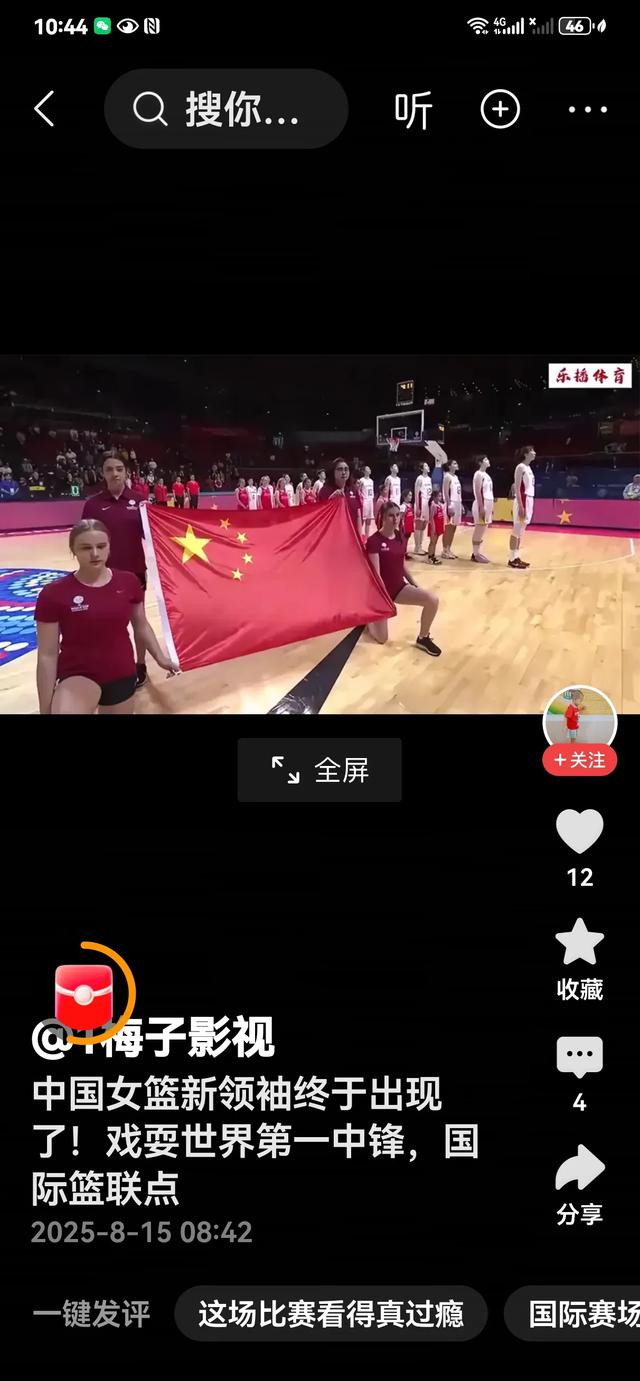The width and height of the screenshot is (640, 1381).
Task: Go back using the top-left arrow
Action: pos(44,109)
